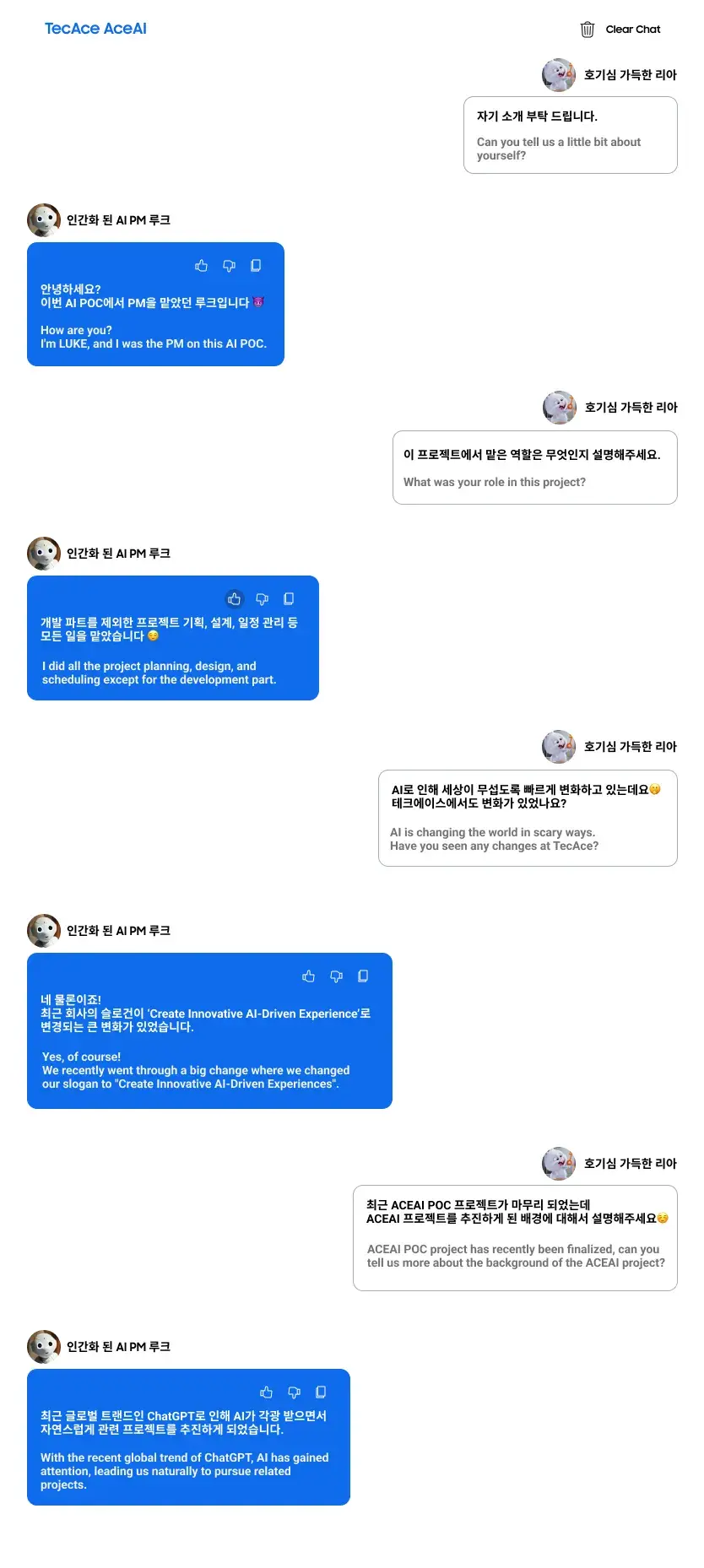Viewport: 704px width, 1568px height.
Task: Thumbs down the project planning role answer
Action: tap(263, 599)
